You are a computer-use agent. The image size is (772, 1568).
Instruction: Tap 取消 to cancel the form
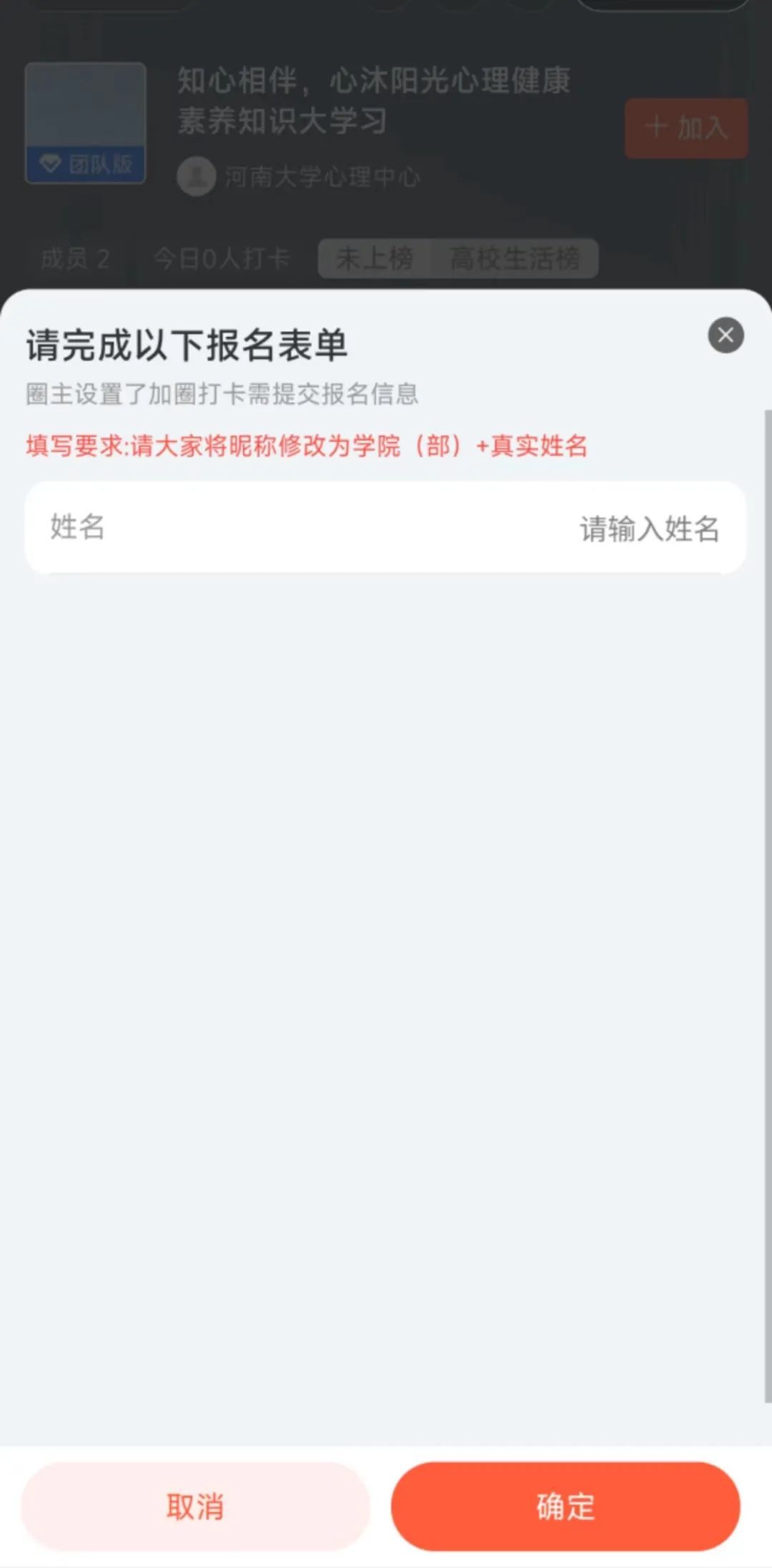pyautogui.click(x=195, y=1507)
